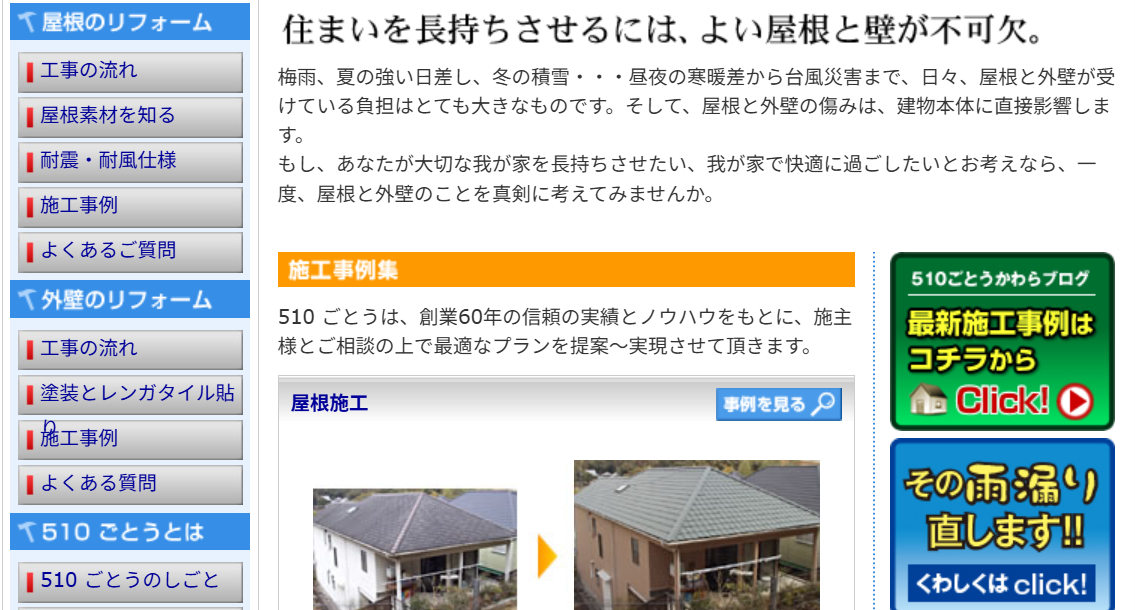The image size is (1135, 610).
Task: Open 工事の流れ under 屋根のリフォーム
Action: point(130,71)
